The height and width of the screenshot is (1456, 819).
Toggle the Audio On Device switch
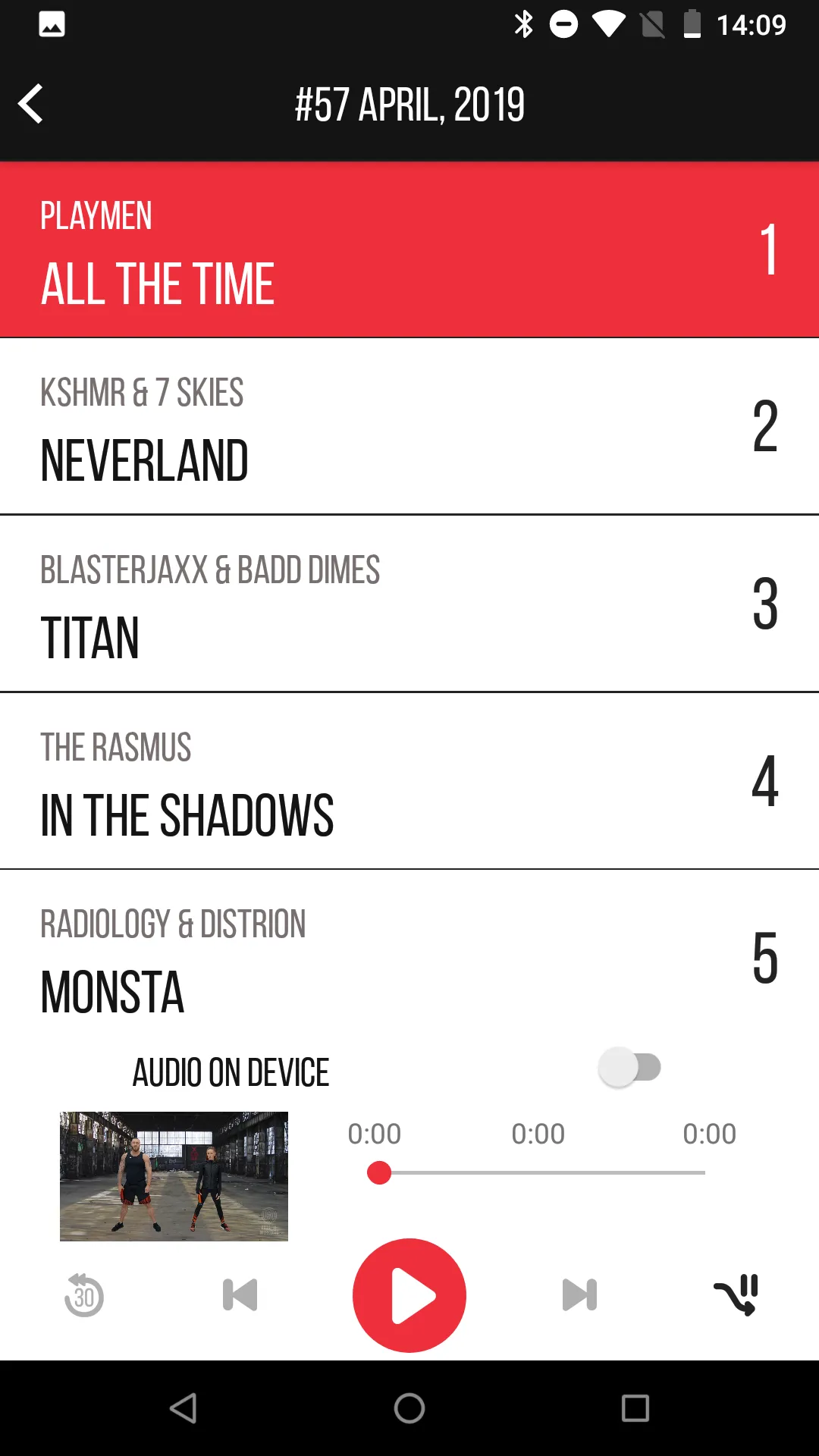pos(629,1068)
